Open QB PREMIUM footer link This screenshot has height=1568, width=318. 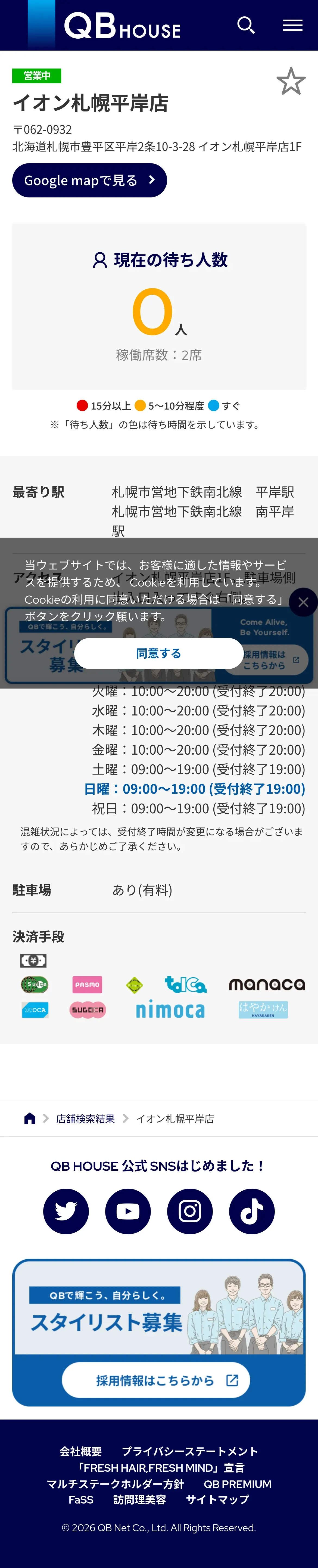click(237, 1484)
